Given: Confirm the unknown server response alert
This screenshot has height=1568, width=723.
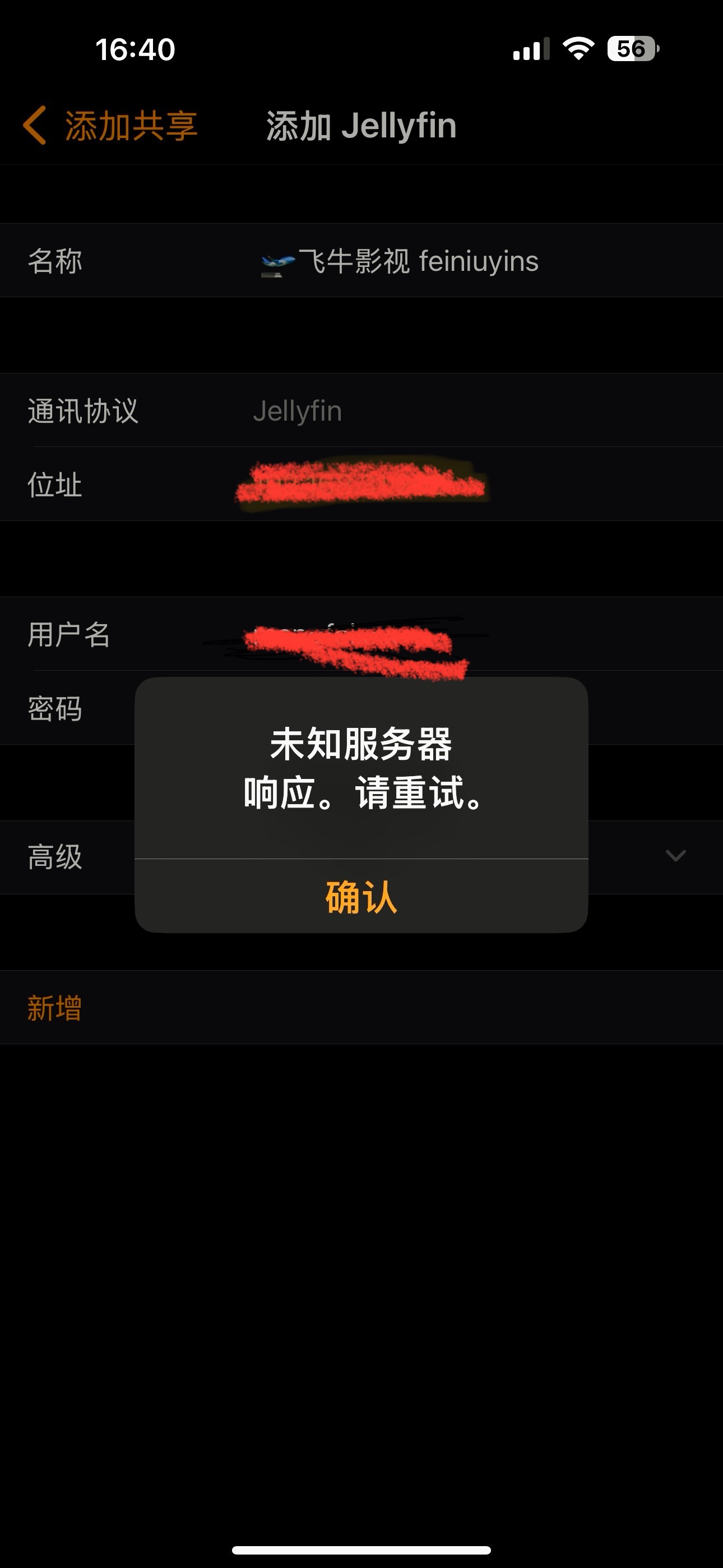Looking at the screenshot, I should pyautogui.click(x=361, y=897).
